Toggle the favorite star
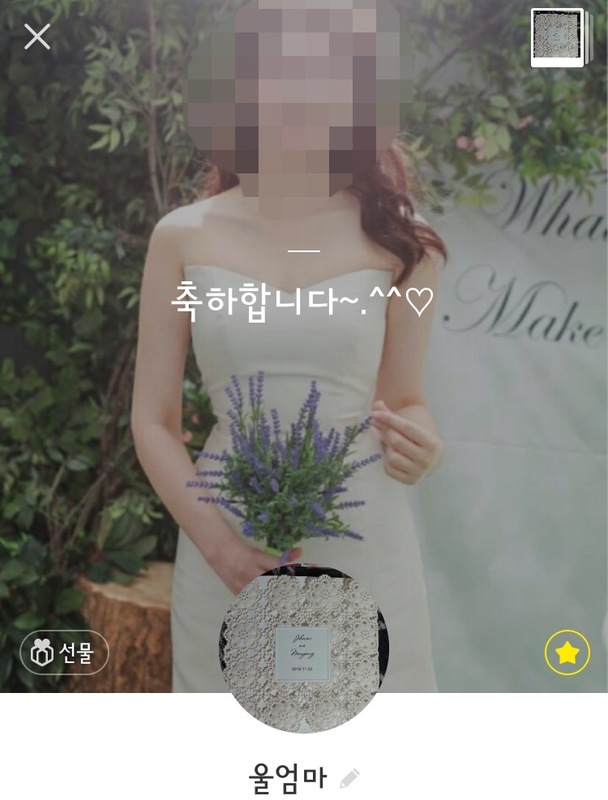 click(x=567, y=653)
